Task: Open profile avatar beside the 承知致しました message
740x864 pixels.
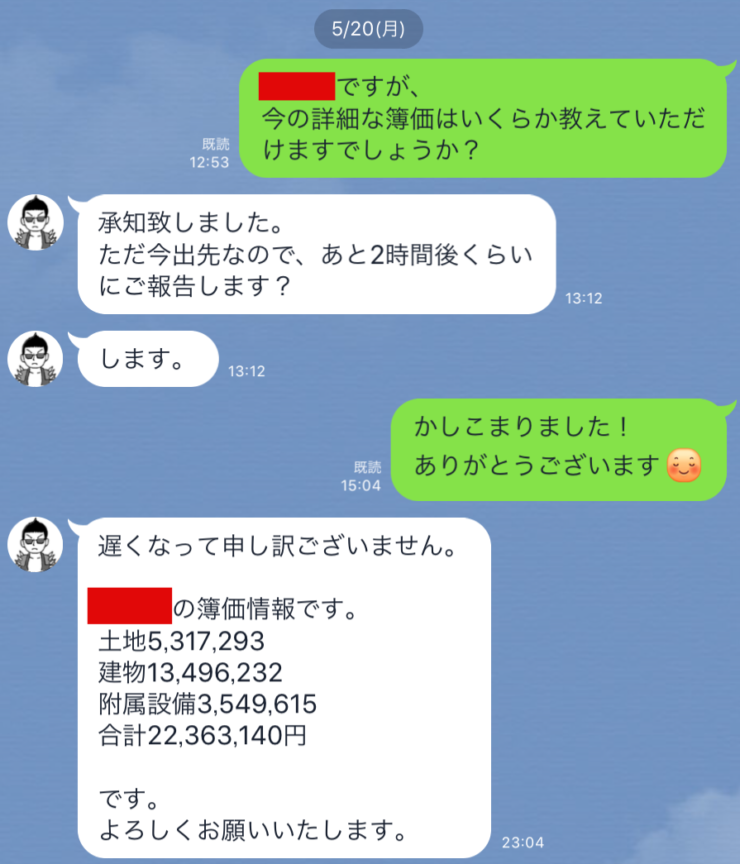Action: point(36,222)
